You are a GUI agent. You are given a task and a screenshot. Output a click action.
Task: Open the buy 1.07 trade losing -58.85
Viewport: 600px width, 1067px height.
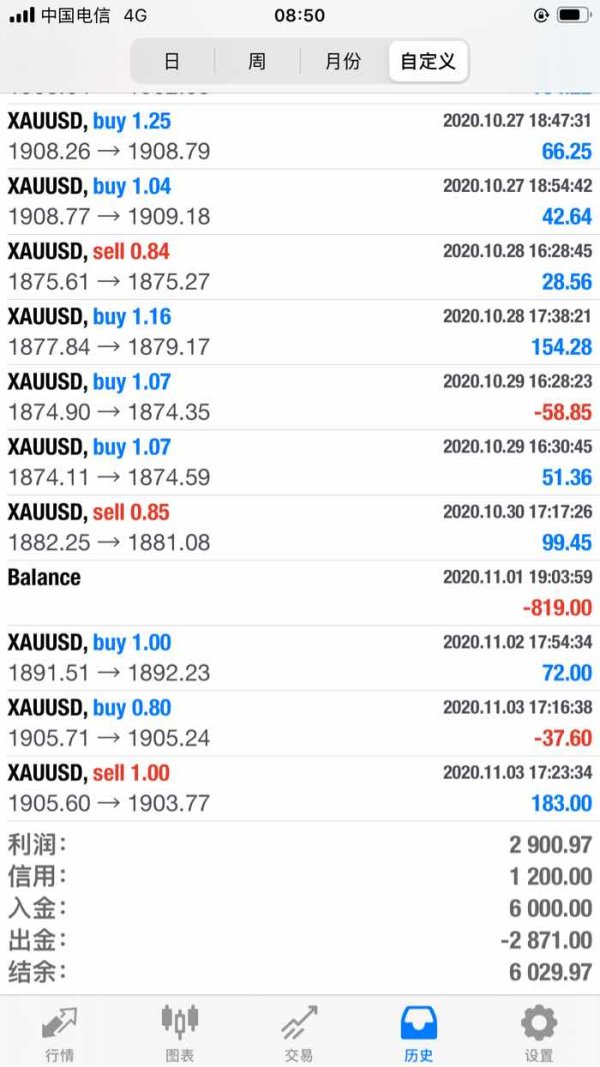(x=300, y=397)
